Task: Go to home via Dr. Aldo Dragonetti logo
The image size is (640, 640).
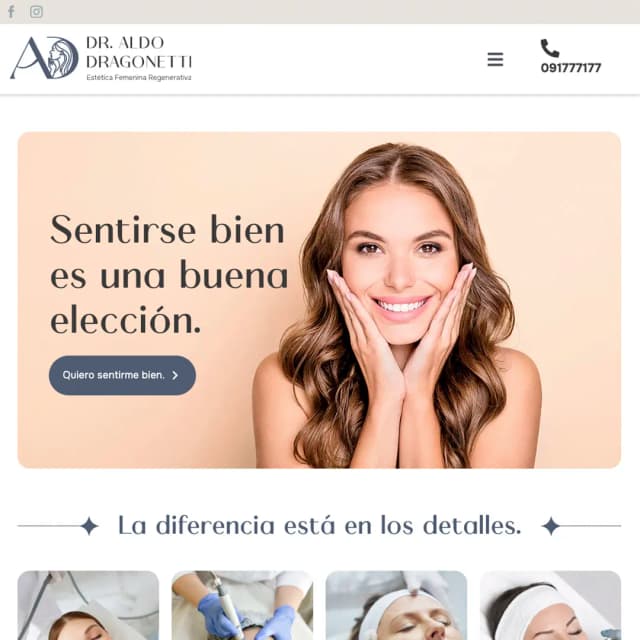Action: [x=101, y=58]
